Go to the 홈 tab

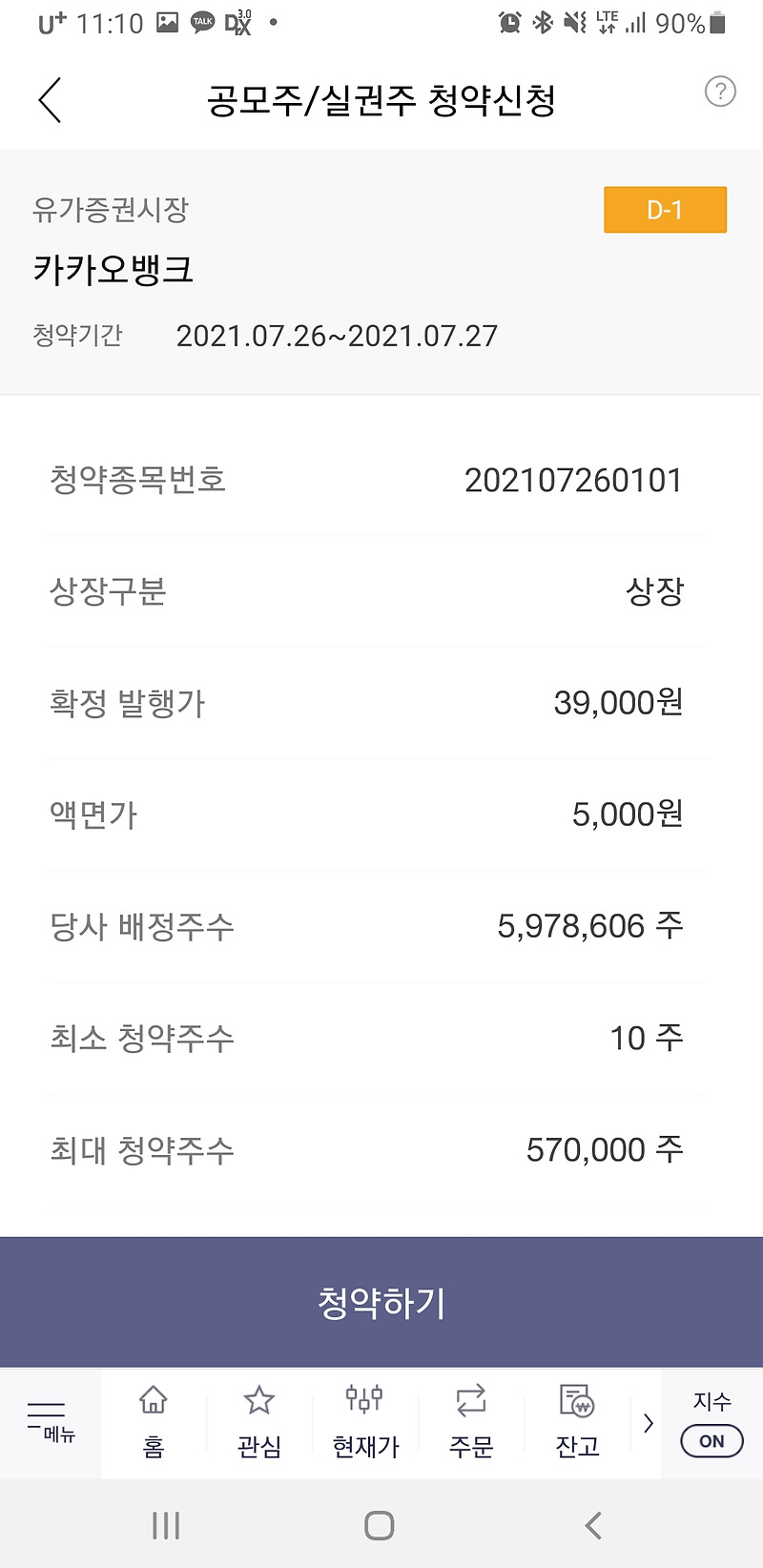coord(154,1422)
